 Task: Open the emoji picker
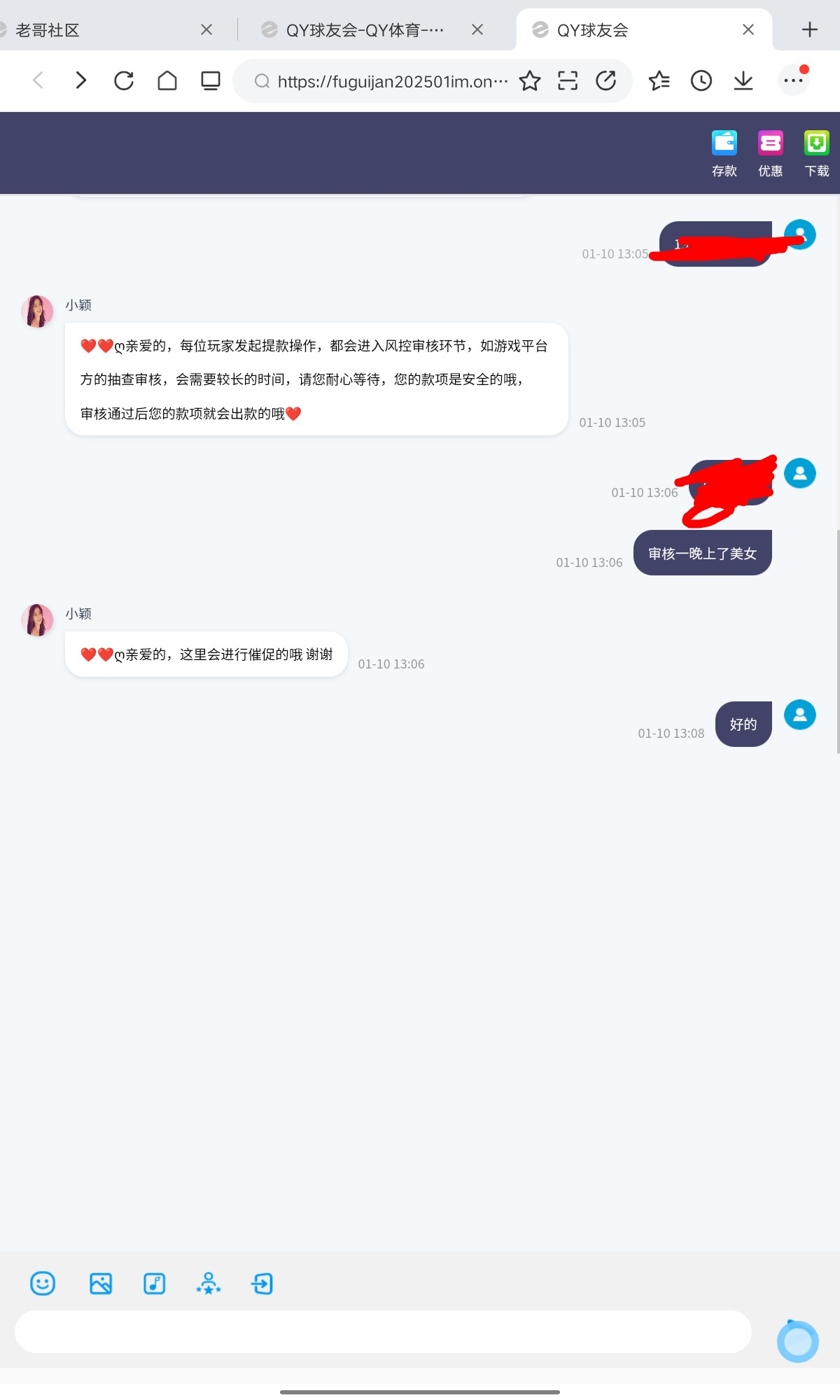pos(43,1283)
